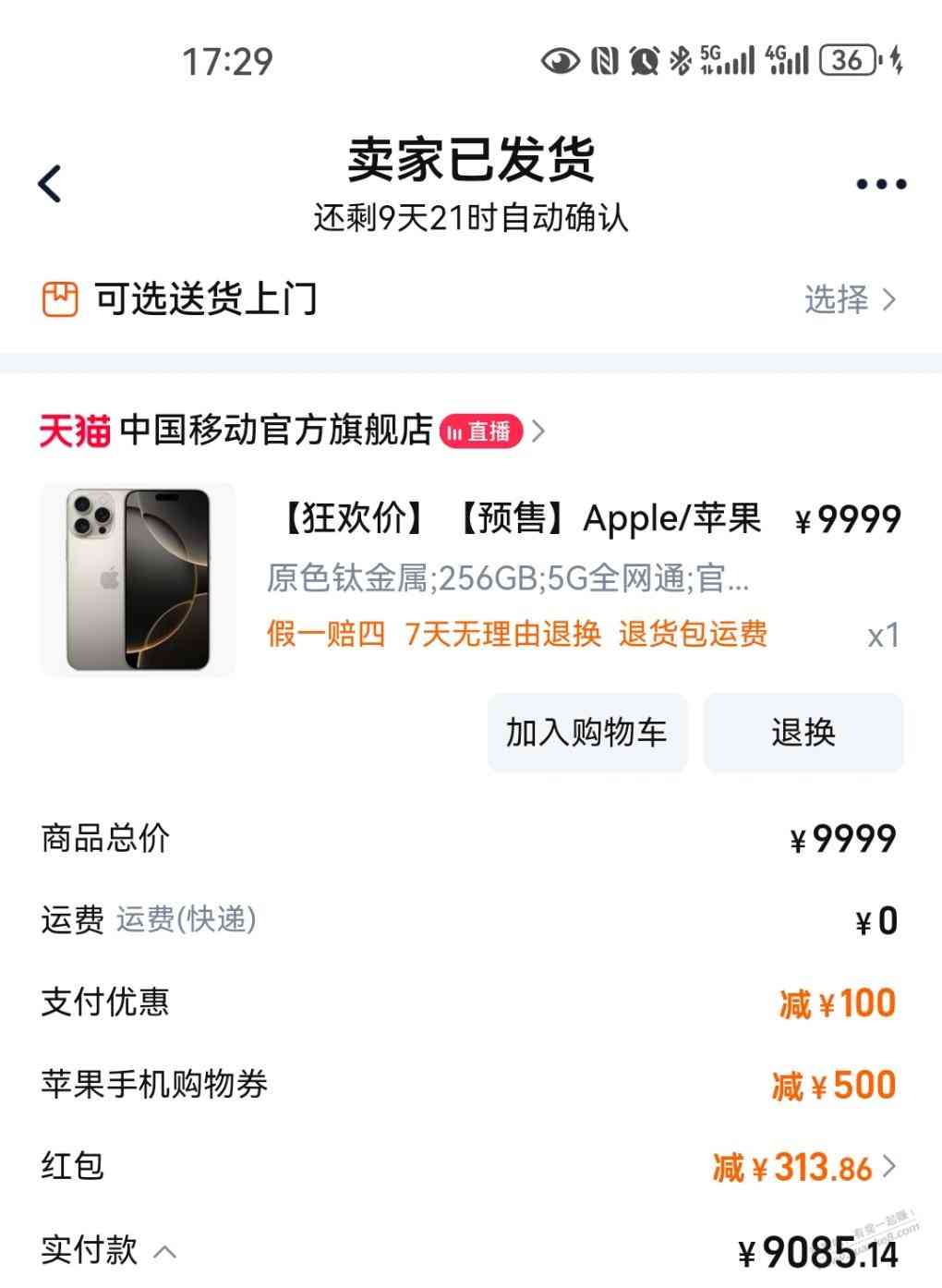
Task: Open 中国移动官方旗舰店 store page
Action: [x=277, y=430]
